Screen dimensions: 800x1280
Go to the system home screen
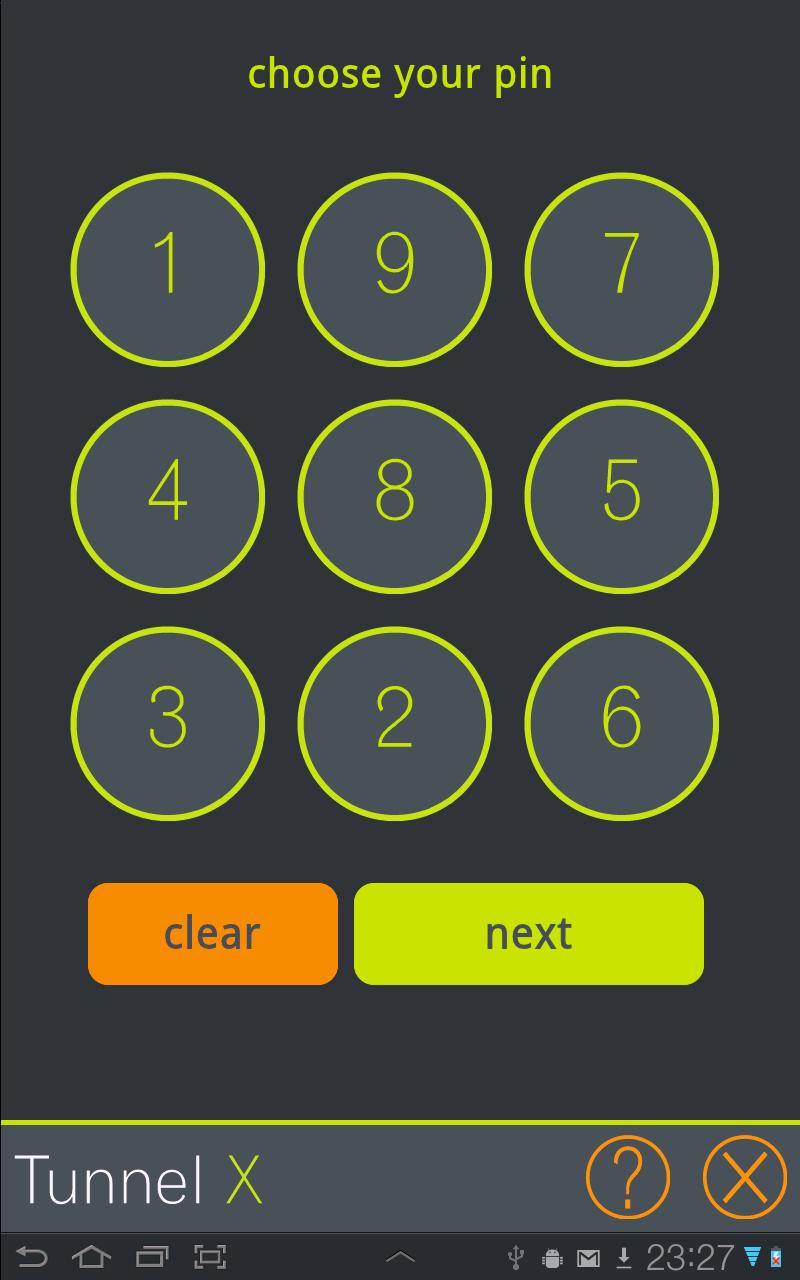click(91, 1256)
